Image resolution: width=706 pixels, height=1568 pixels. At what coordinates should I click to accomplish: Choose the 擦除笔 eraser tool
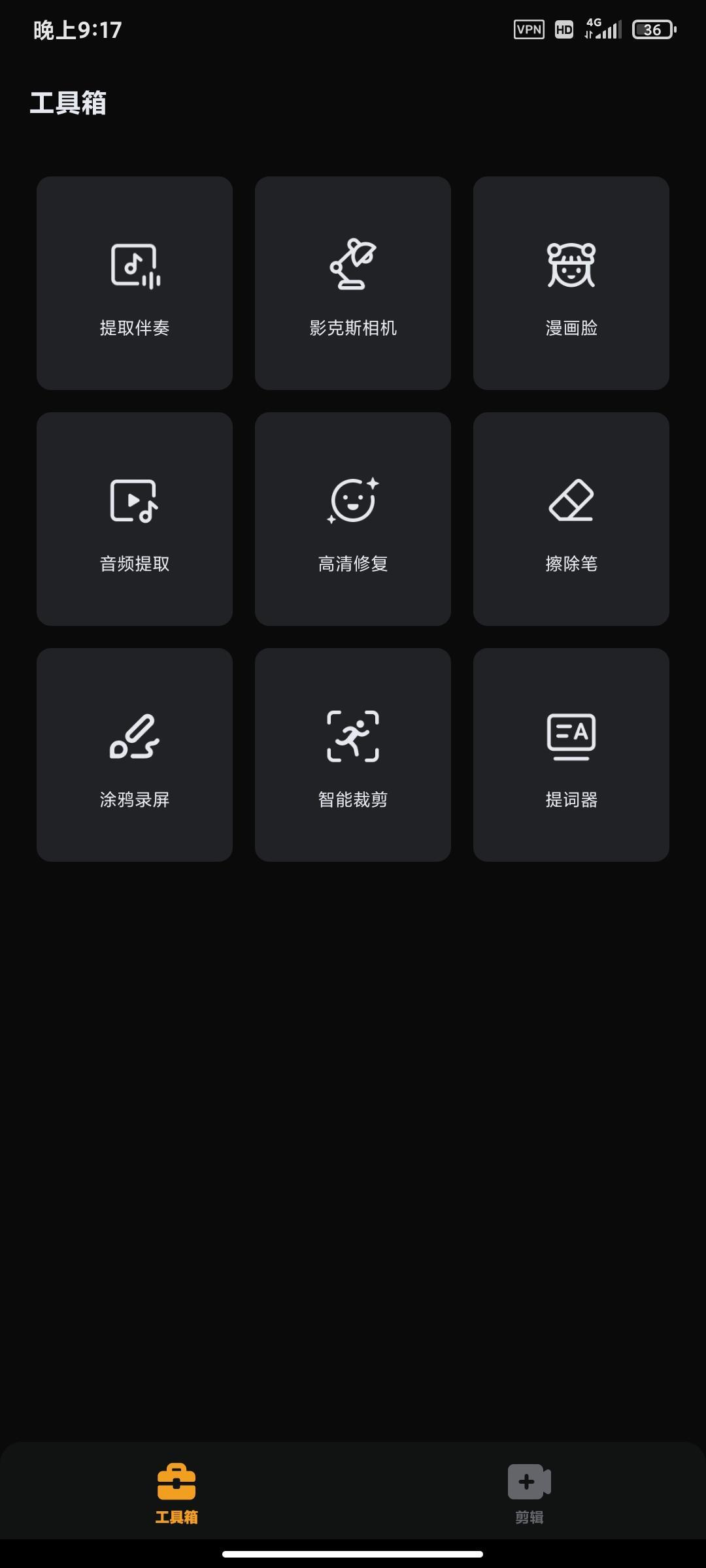coord(571,519)
